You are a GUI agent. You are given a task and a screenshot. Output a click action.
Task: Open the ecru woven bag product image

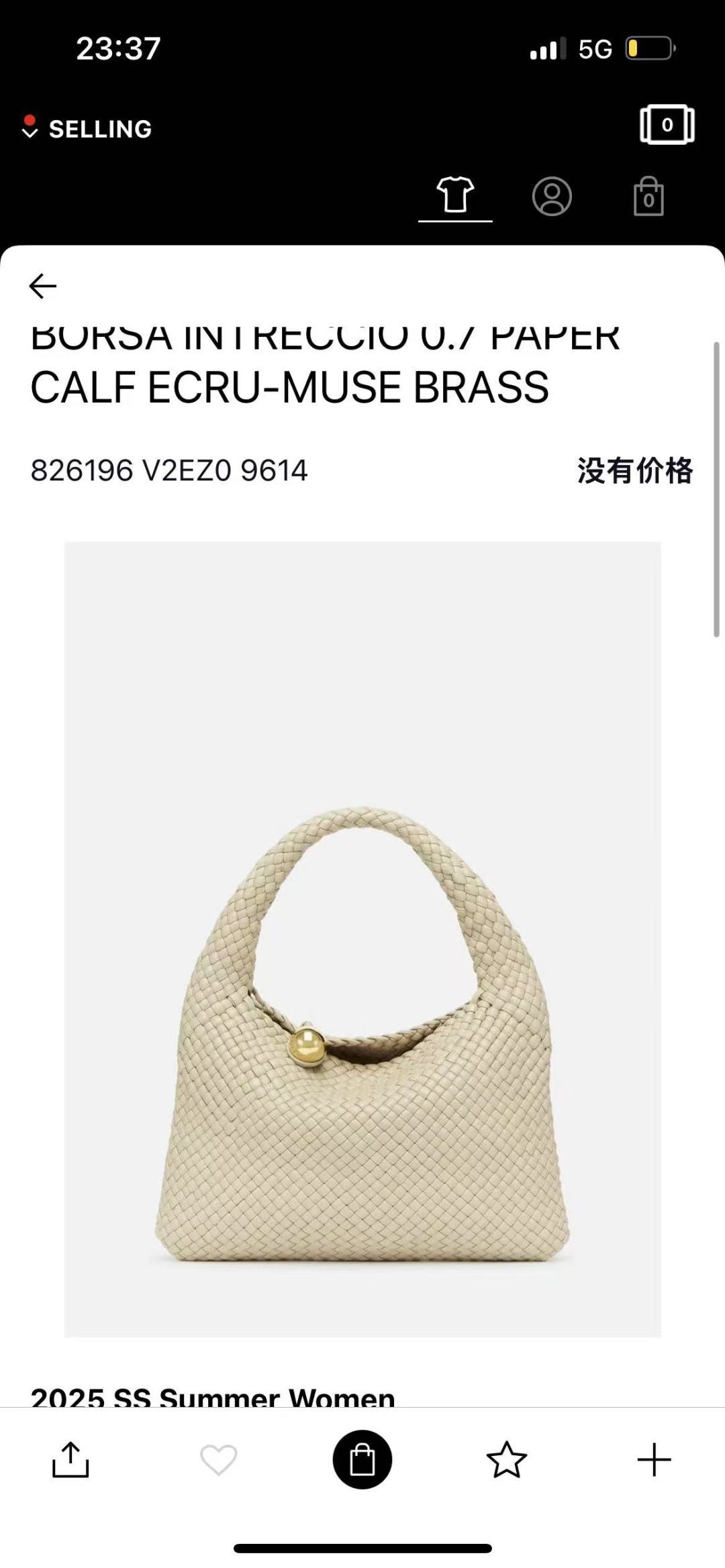coord(362,939)
